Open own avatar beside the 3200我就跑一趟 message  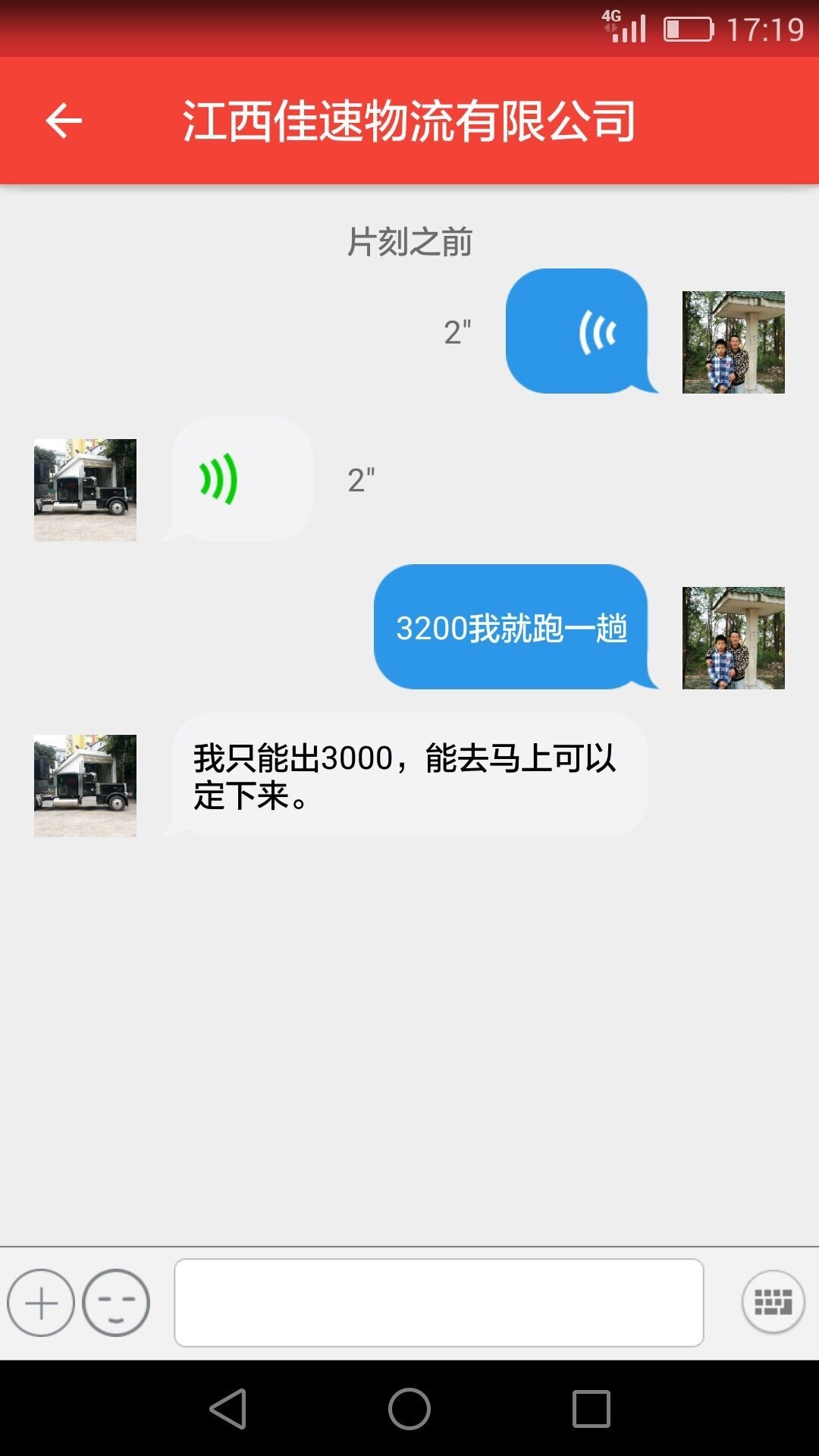pyautogui.click(x=733, y=638)
